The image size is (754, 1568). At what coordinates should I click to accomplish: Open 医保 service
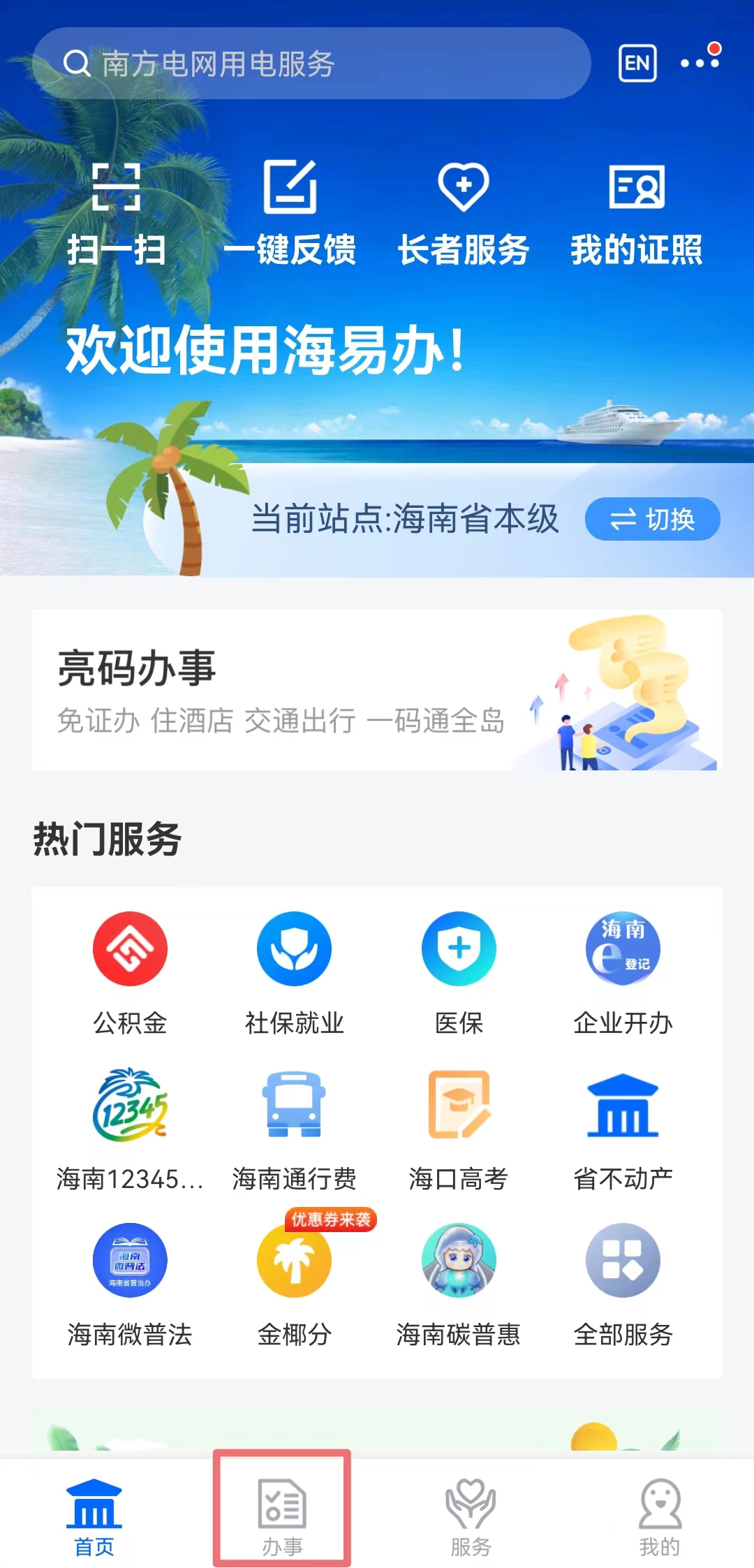[x=459, y=972]
